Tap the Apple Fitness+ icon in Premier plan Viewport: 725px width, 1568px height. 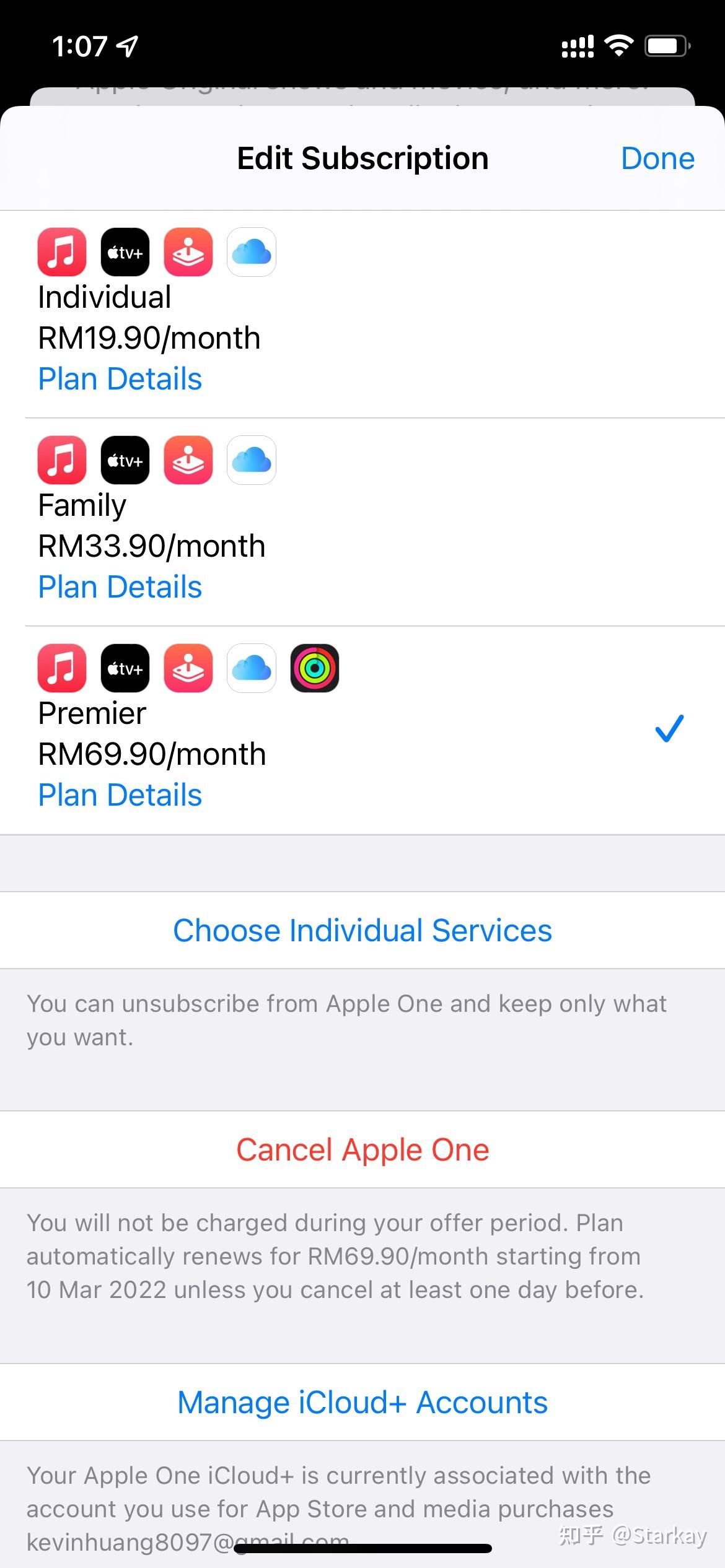315,668
